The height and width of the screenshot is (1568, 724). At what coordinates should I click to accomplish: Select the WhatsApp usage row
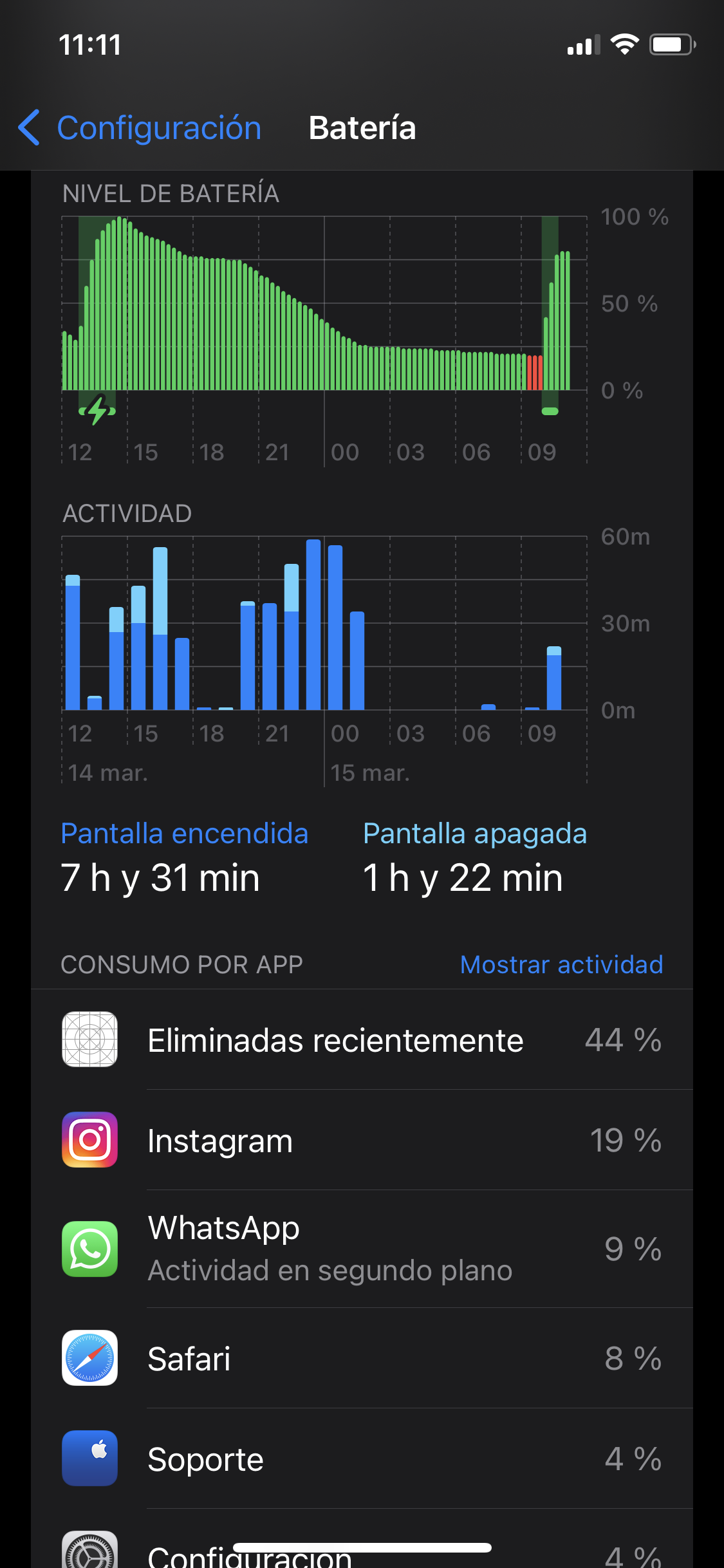click(x=362, y=1249)
